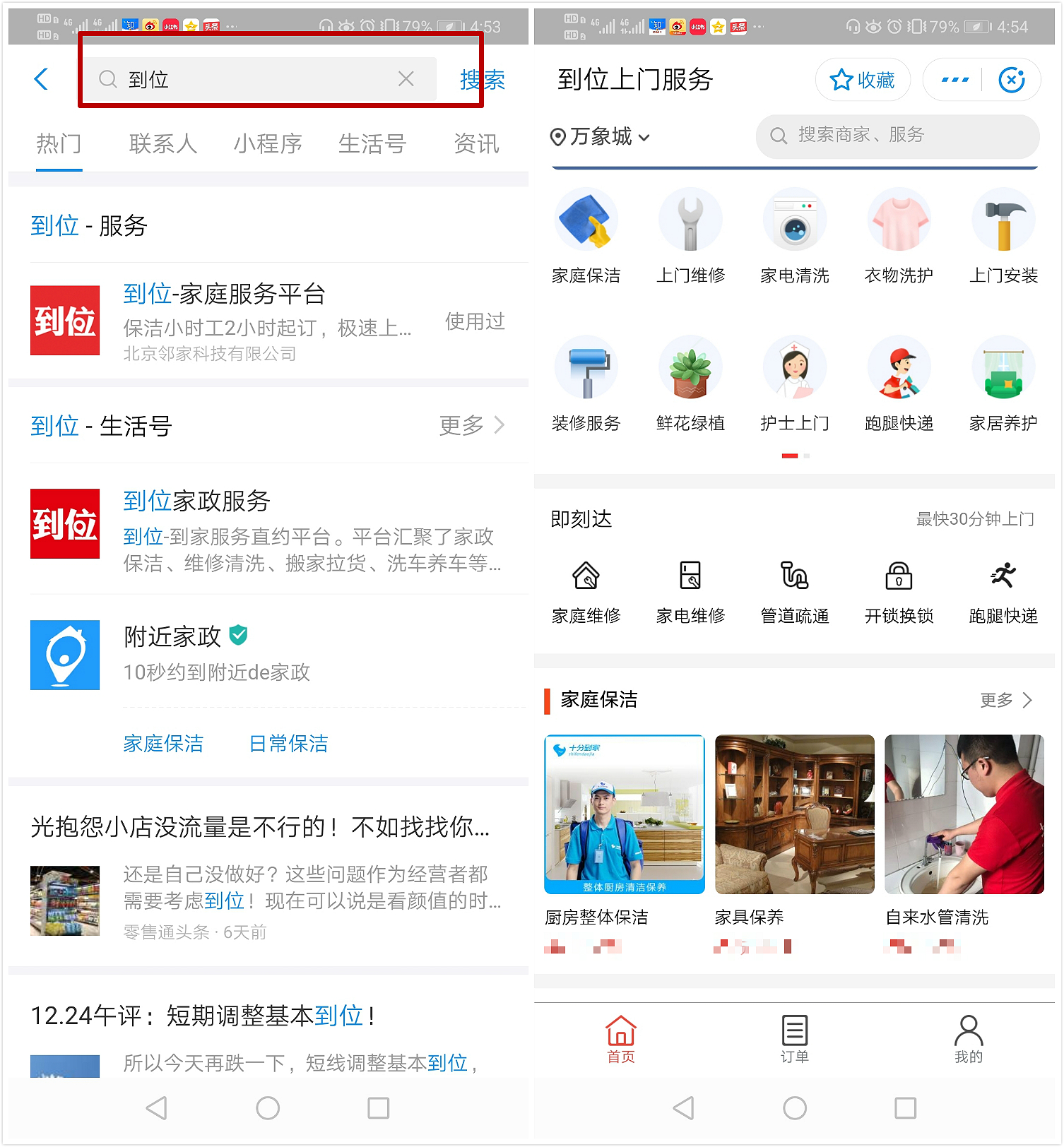Change location from 万象城

tap(600, 136)
